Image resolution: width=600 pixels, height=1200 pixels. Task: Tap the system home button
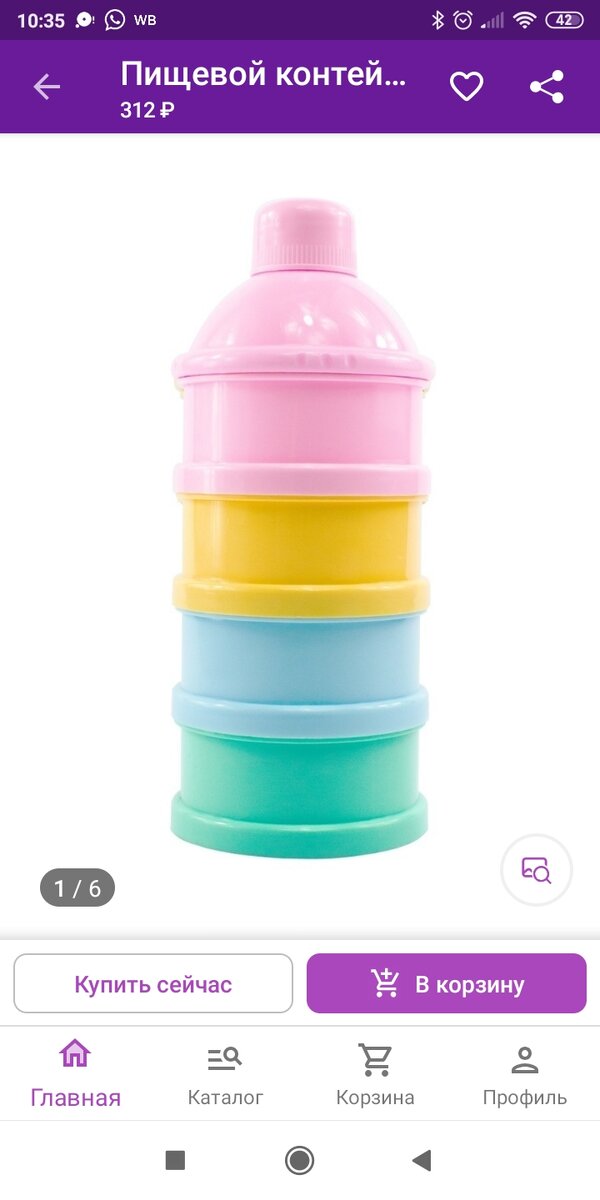click(x=299, y=1160)
